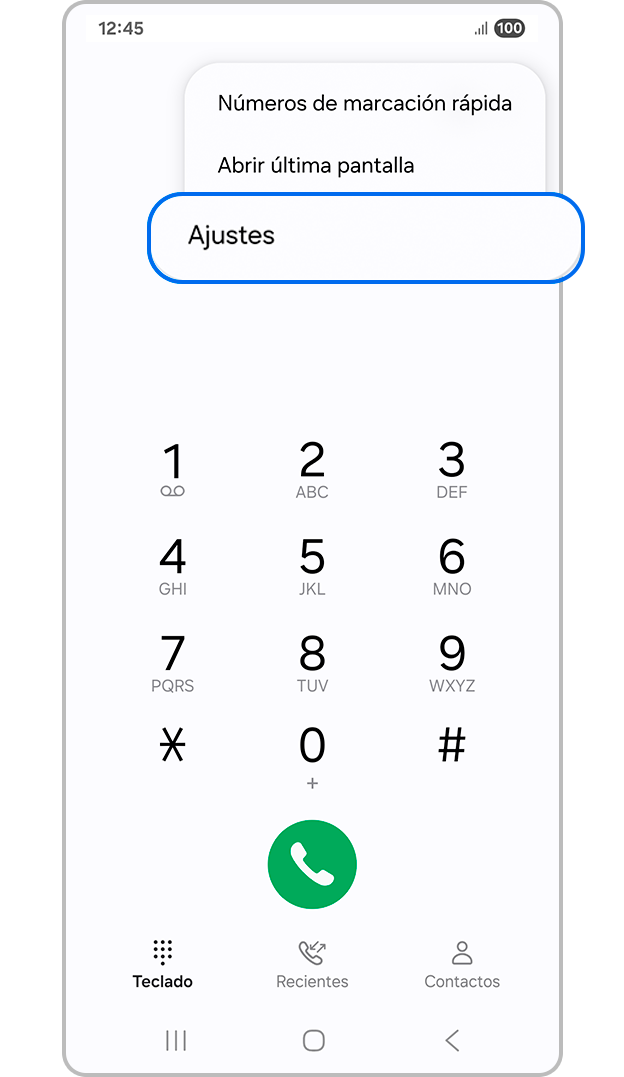624x1077 pixels.
Task: Tap the 4 GHI key
Action: pyautogui.click(x=173, y=566)
